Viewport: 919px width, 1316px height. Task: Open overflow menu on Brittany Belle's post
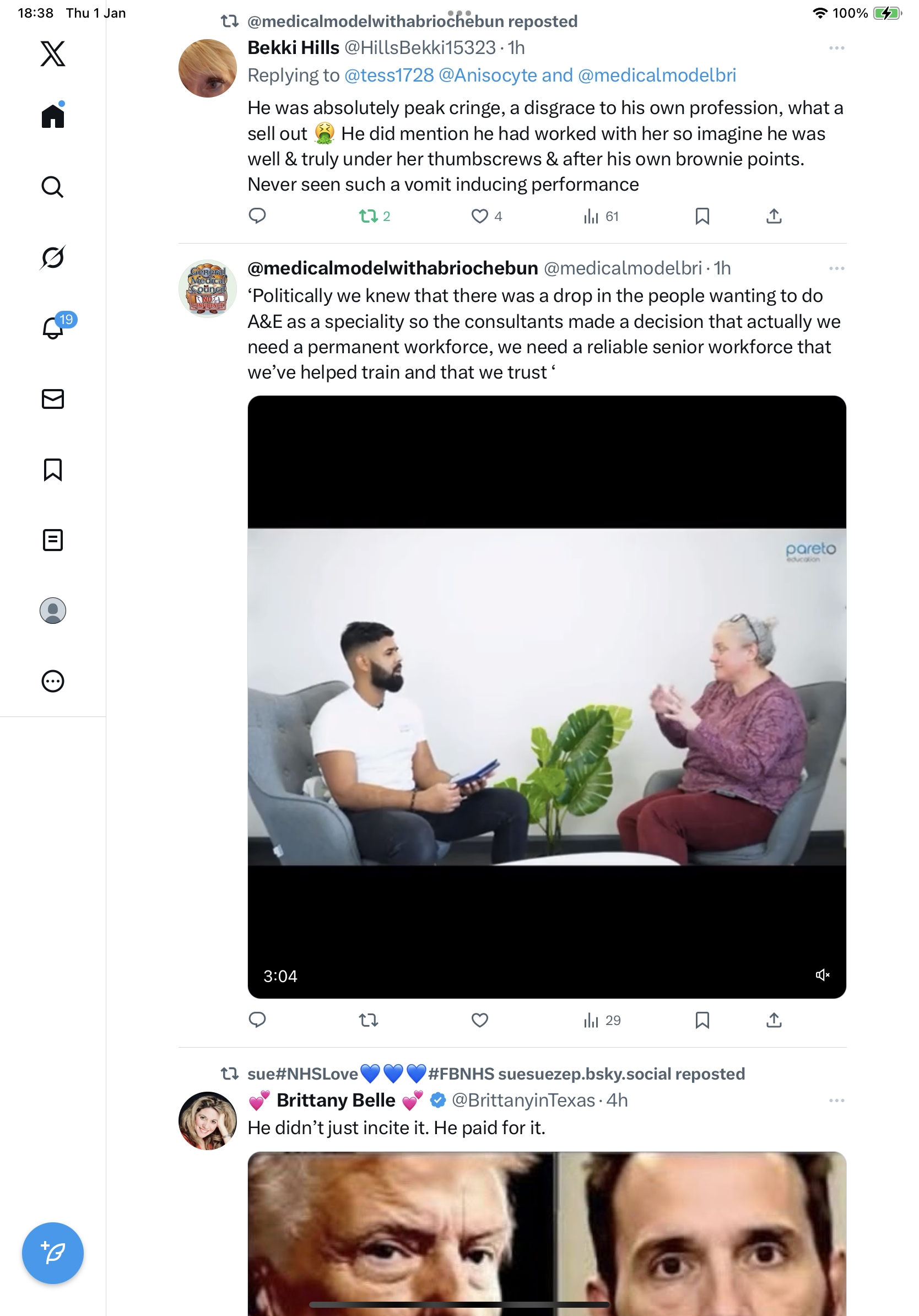pos(836,1101)
